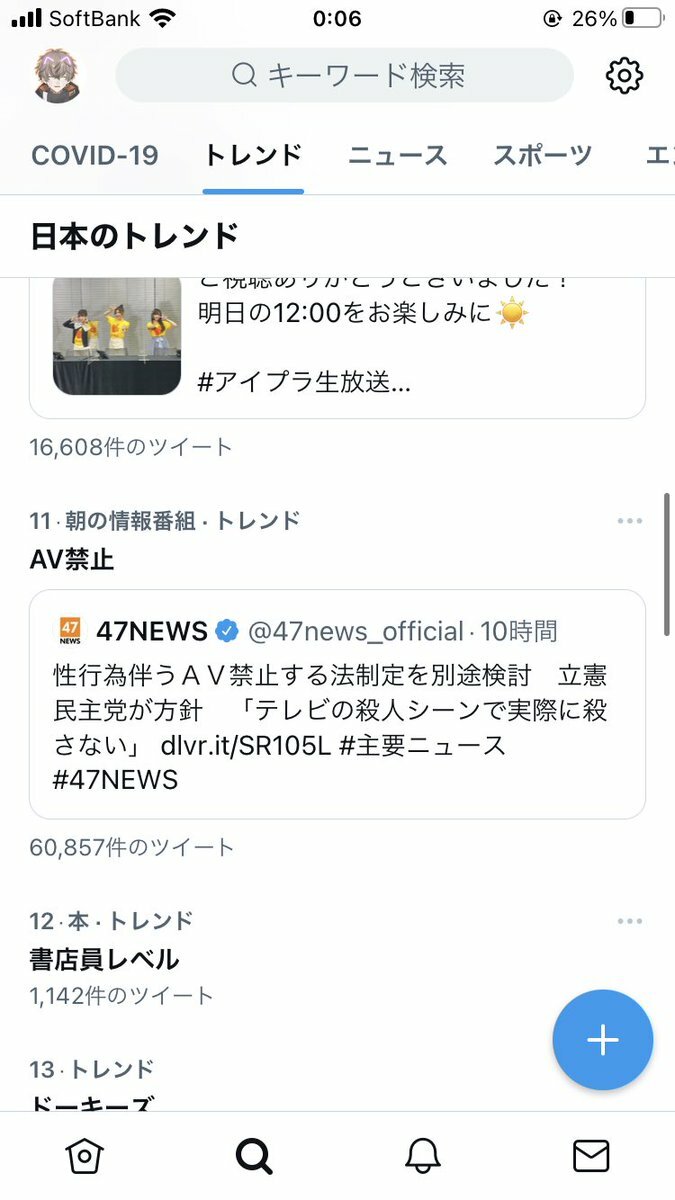Image resolution: width=675 pixels, height=1200 pixels.
Task: Open the ドーキーズ trend
Action: (x=92, y=1100)
